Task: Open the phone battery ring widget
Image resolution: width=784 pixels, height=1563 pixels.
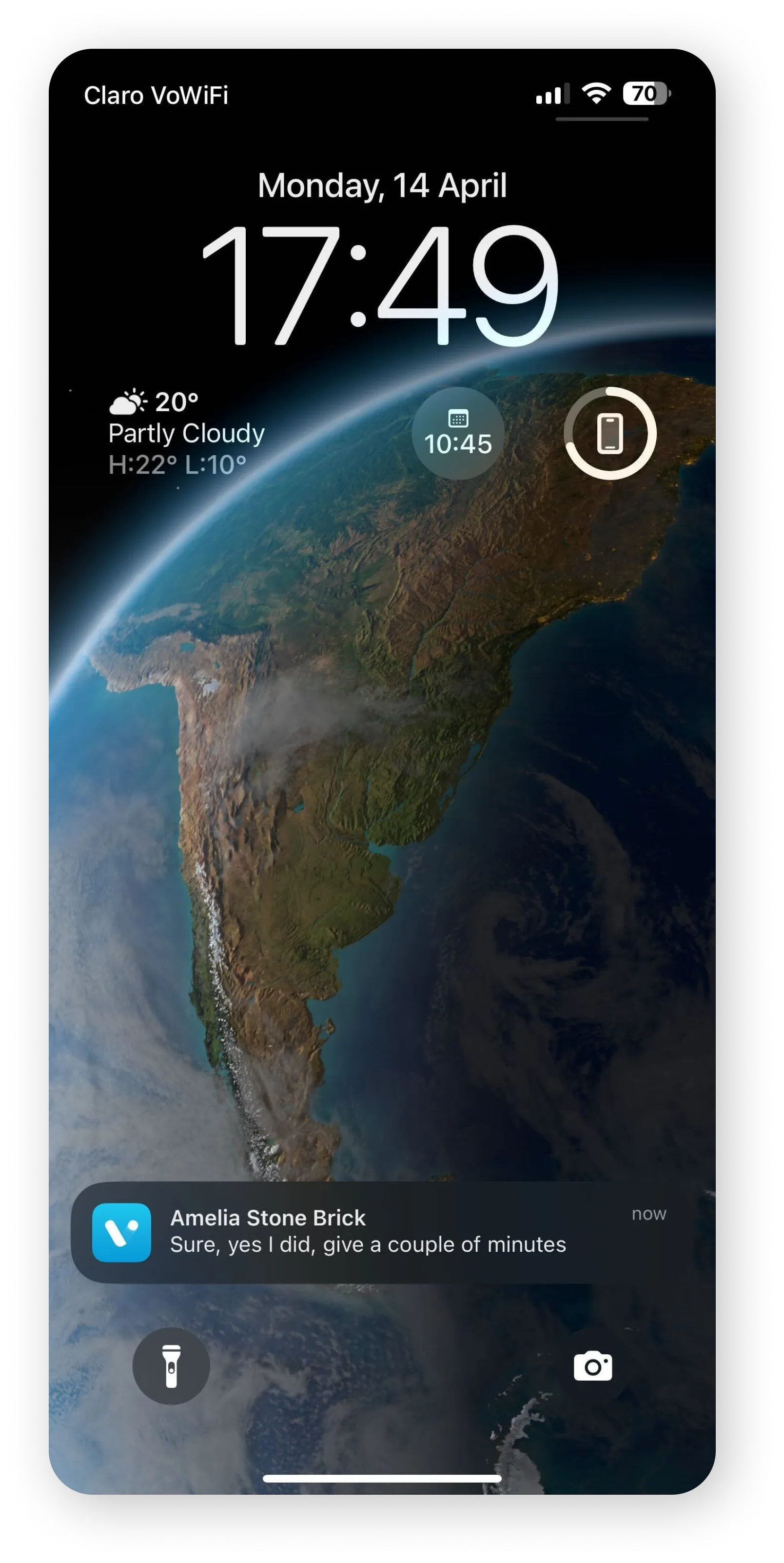Action: tap(610, 433)
